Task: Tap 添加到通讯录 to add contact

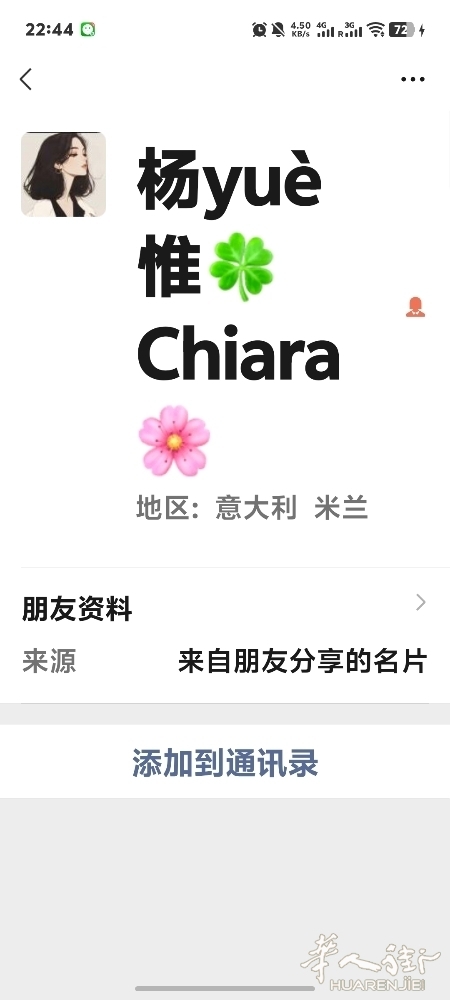Action: click(225, 761)
